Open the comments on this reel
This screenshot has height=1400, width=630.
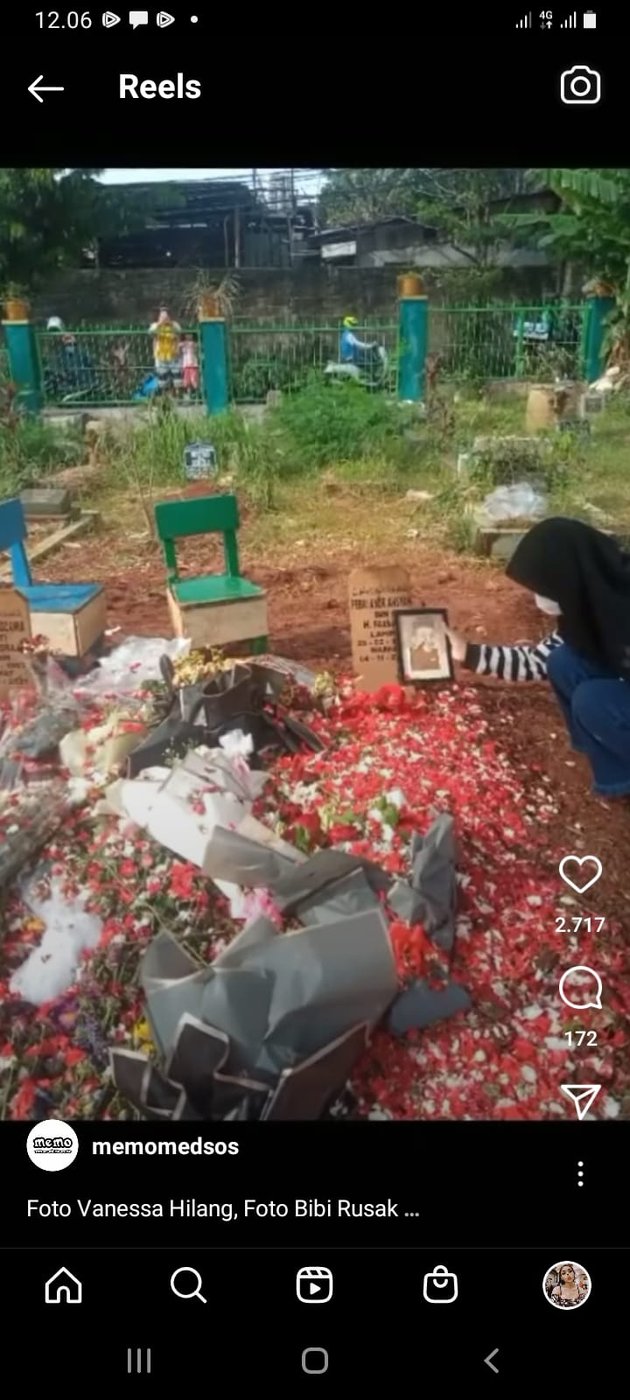(580, 990)
